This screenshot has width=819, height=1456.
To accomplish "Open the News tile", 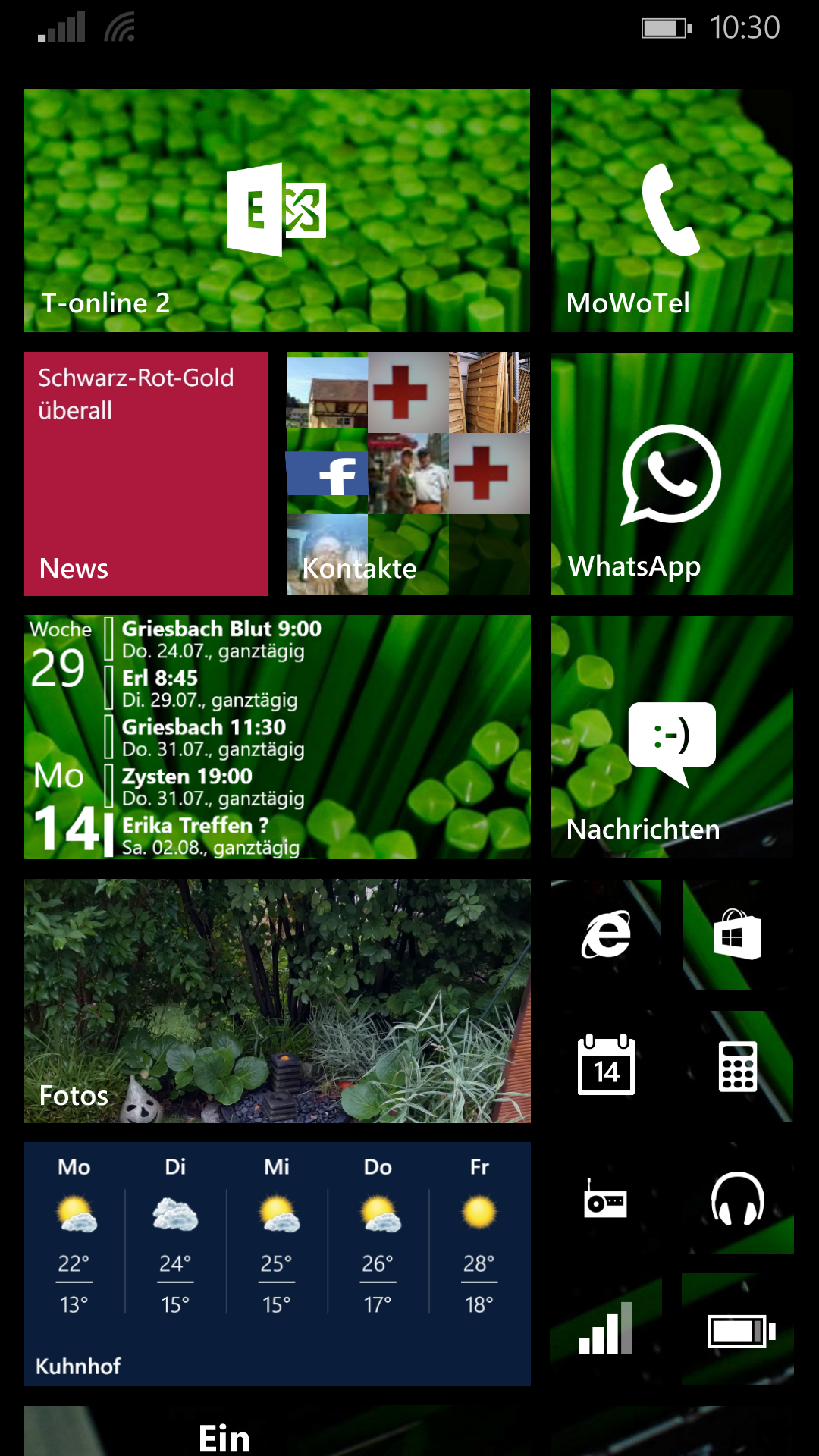I will 146,473.
